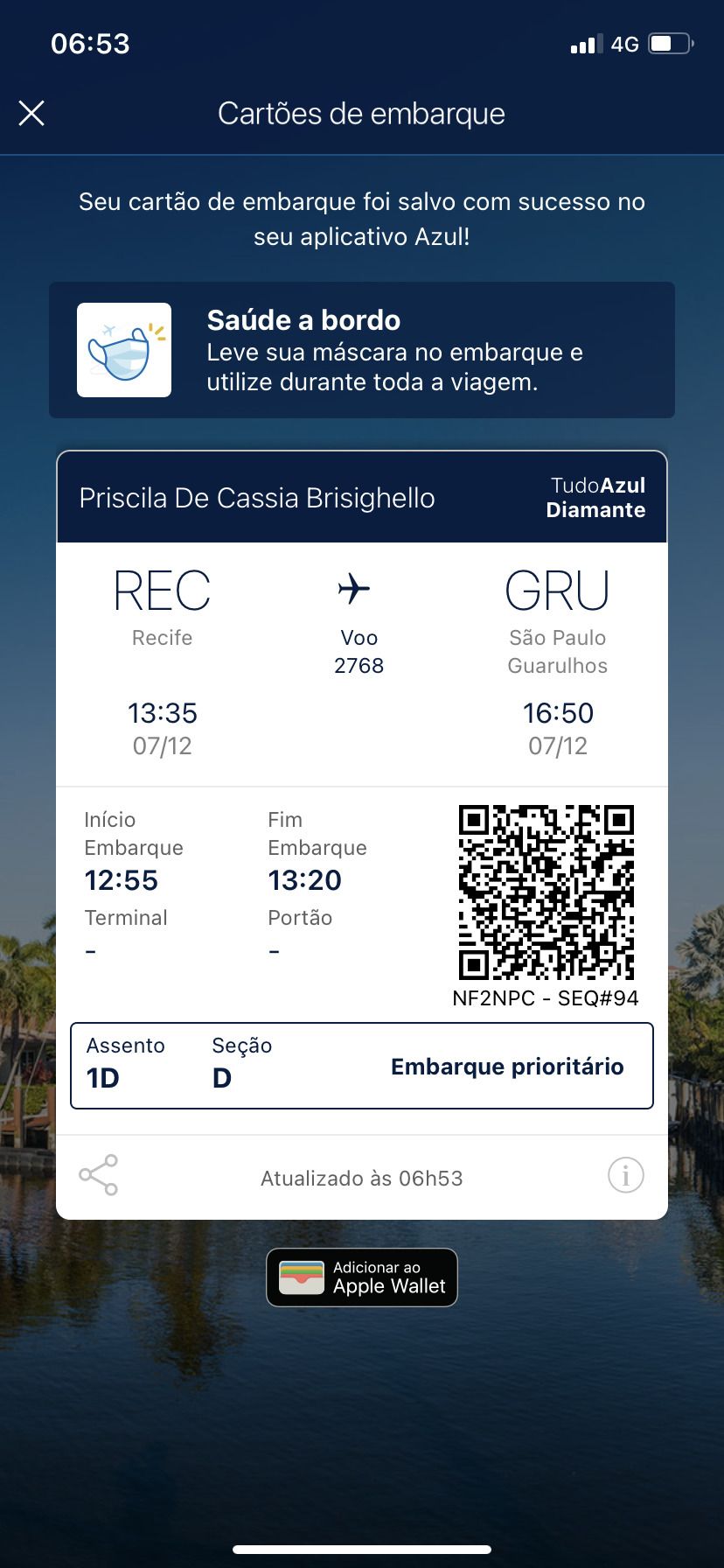The height and width of the screenshot is (1568, 724).
Task: Tap Adicionar ao Apple Wallet
Action: (361, 1277)
